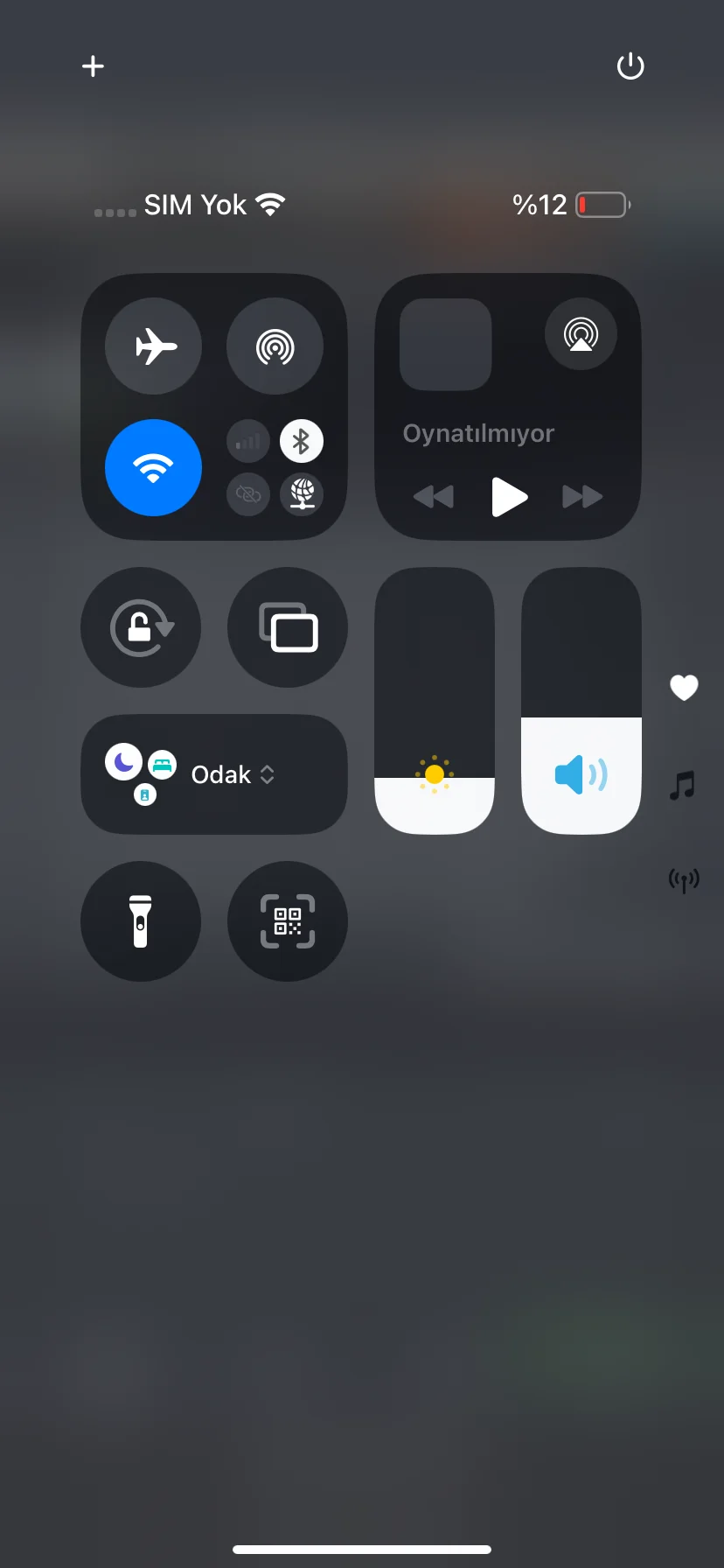Toggle cellular data
This screenshot has width=724, height=1568.
click(x=248, y=441)
